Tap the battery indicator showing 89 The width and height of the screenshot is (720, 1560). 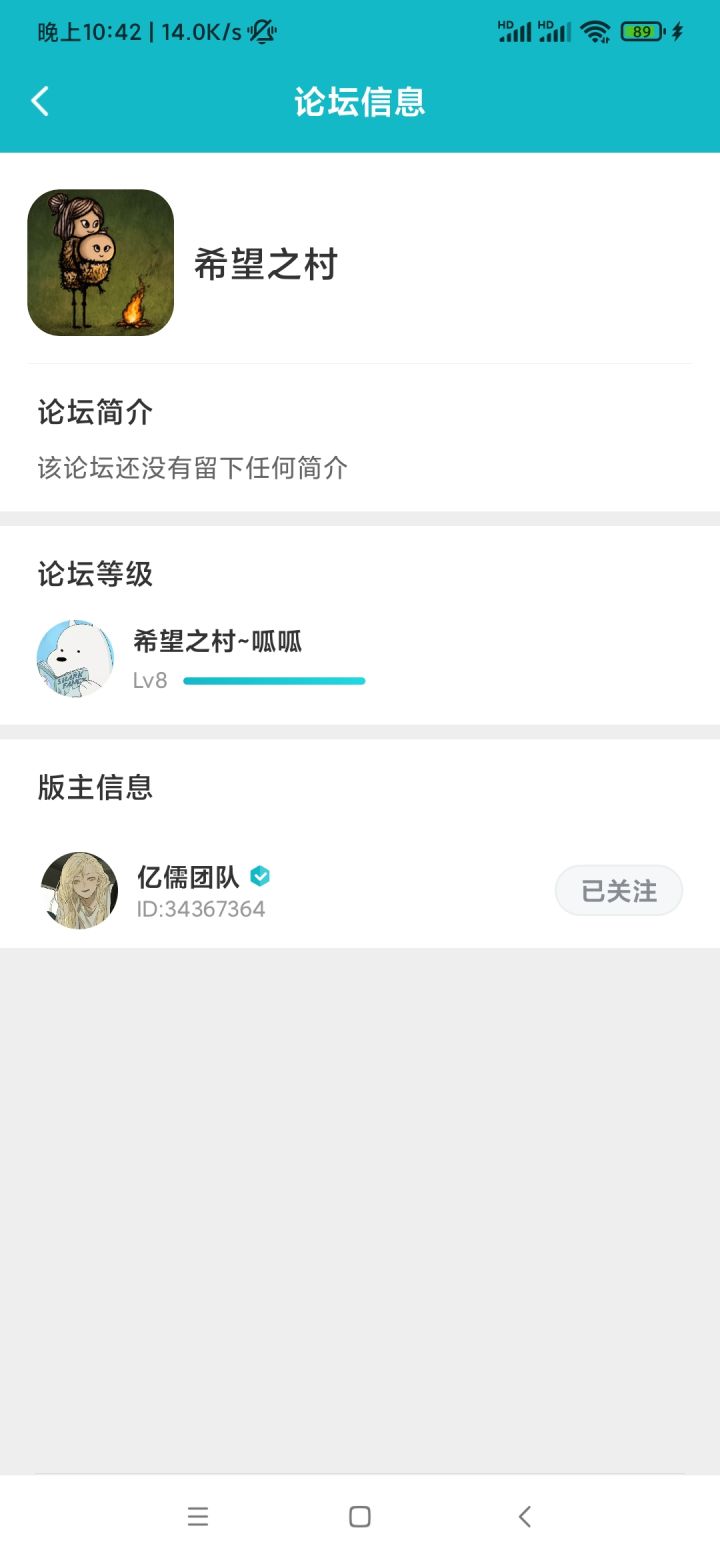pos(641,31)
